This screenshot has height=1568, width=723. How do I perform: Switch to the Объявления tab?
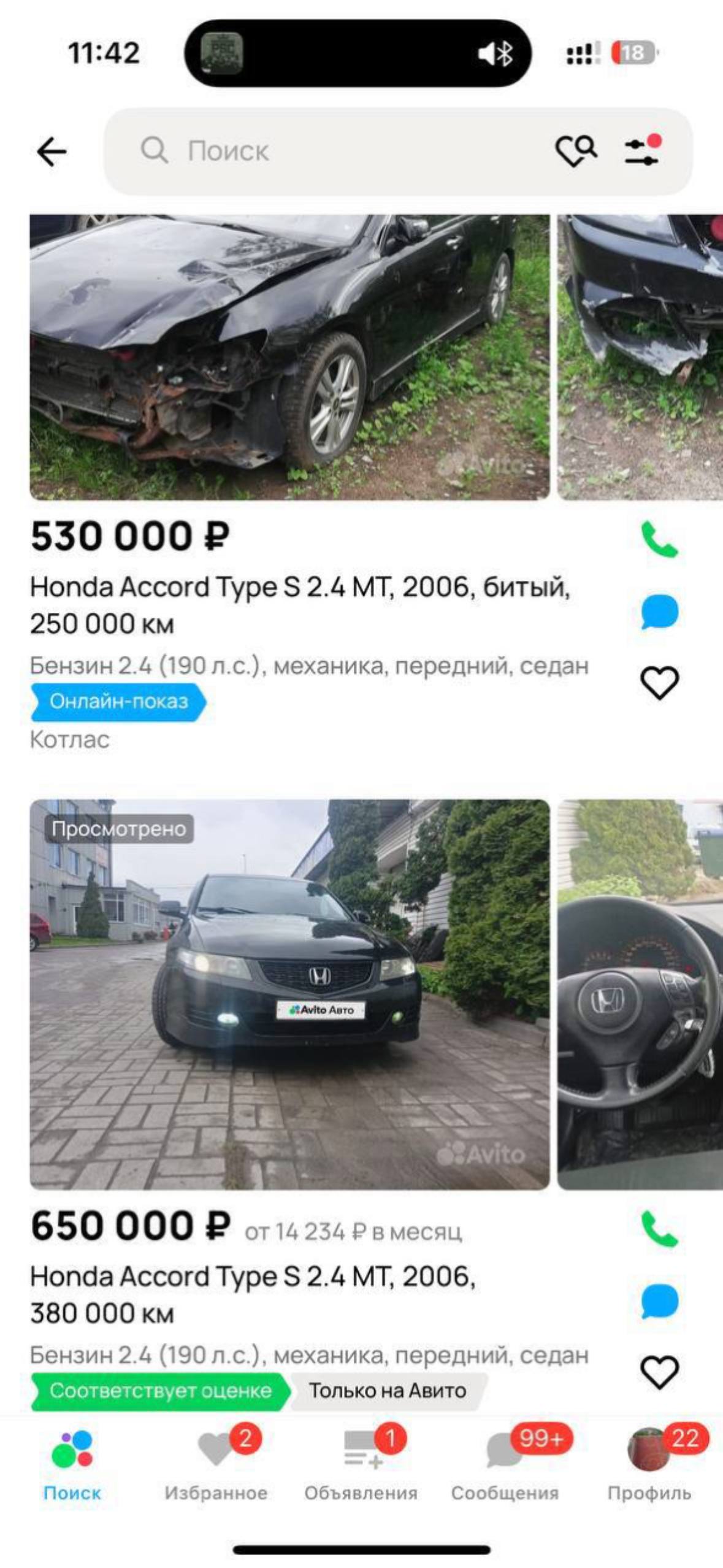[361, 1465]
